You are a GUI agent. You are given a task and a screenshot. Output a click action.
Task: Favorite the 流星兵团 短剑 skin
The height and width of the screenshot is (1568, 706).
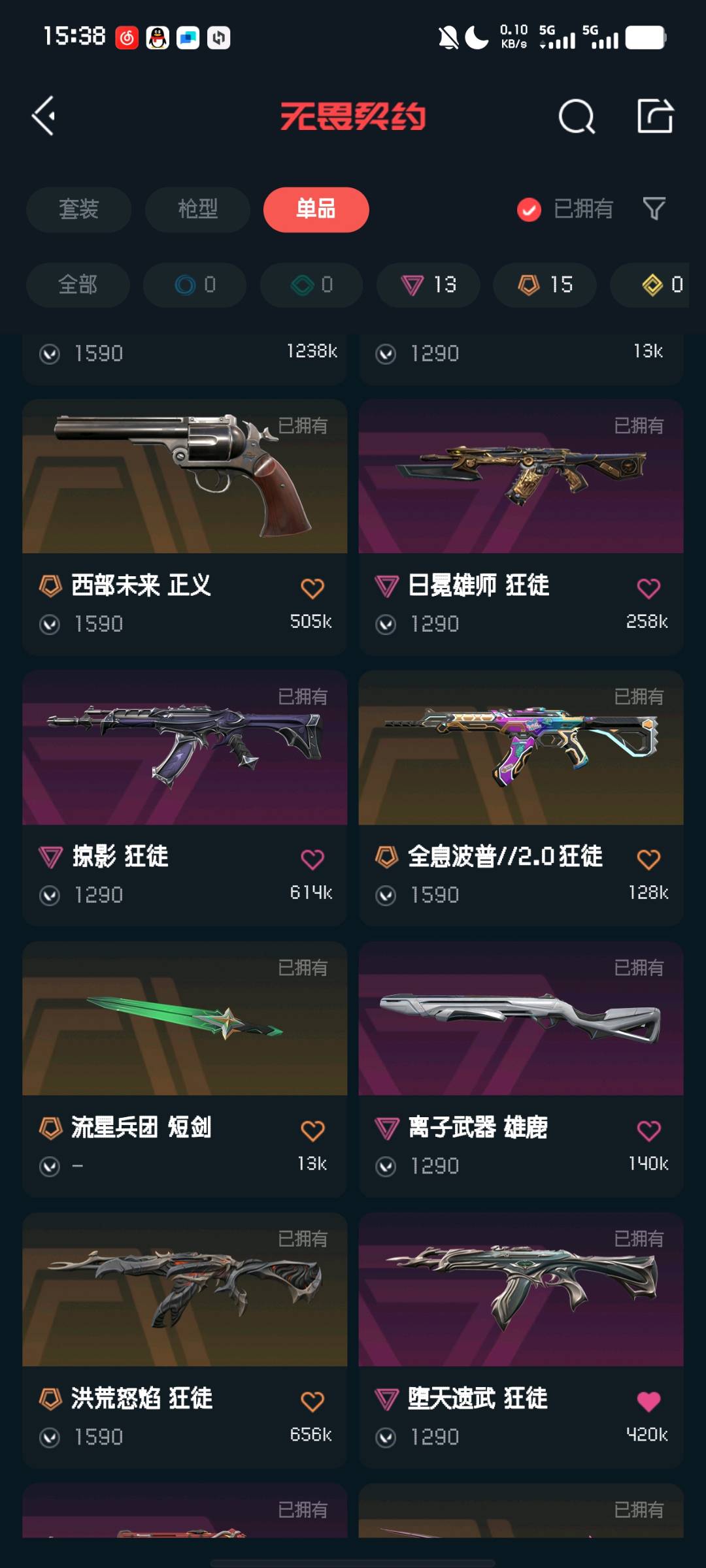(x=312, y=1130)
